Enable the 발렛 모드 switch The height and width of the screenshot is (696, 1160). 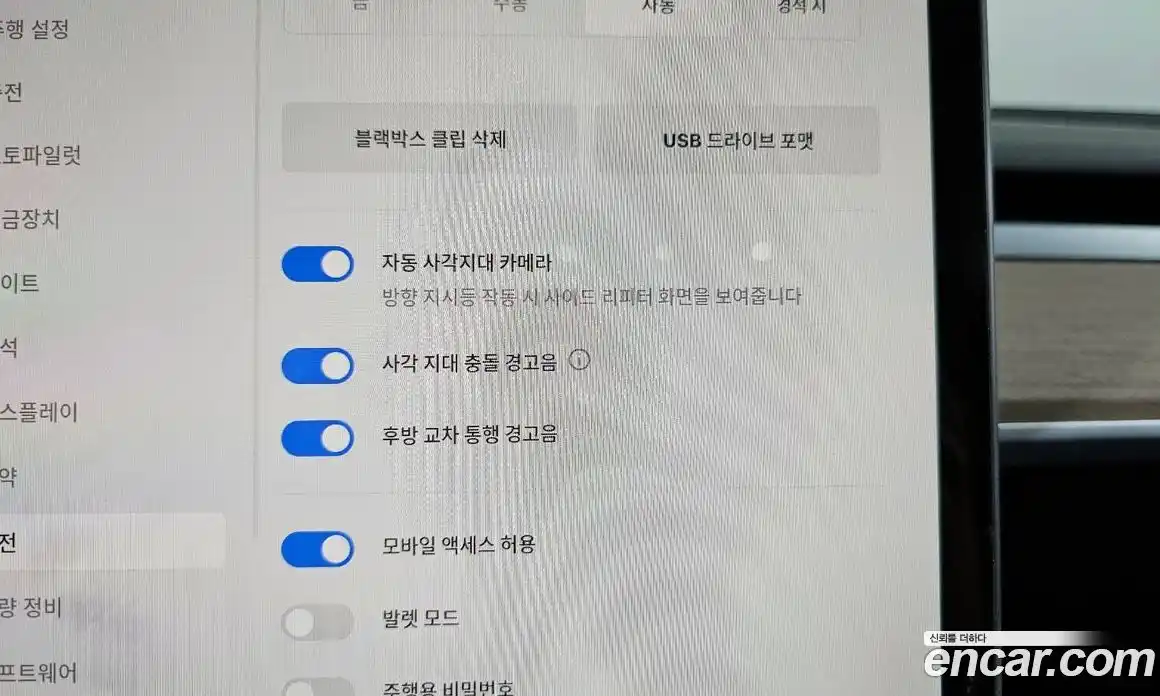point(318,622)
